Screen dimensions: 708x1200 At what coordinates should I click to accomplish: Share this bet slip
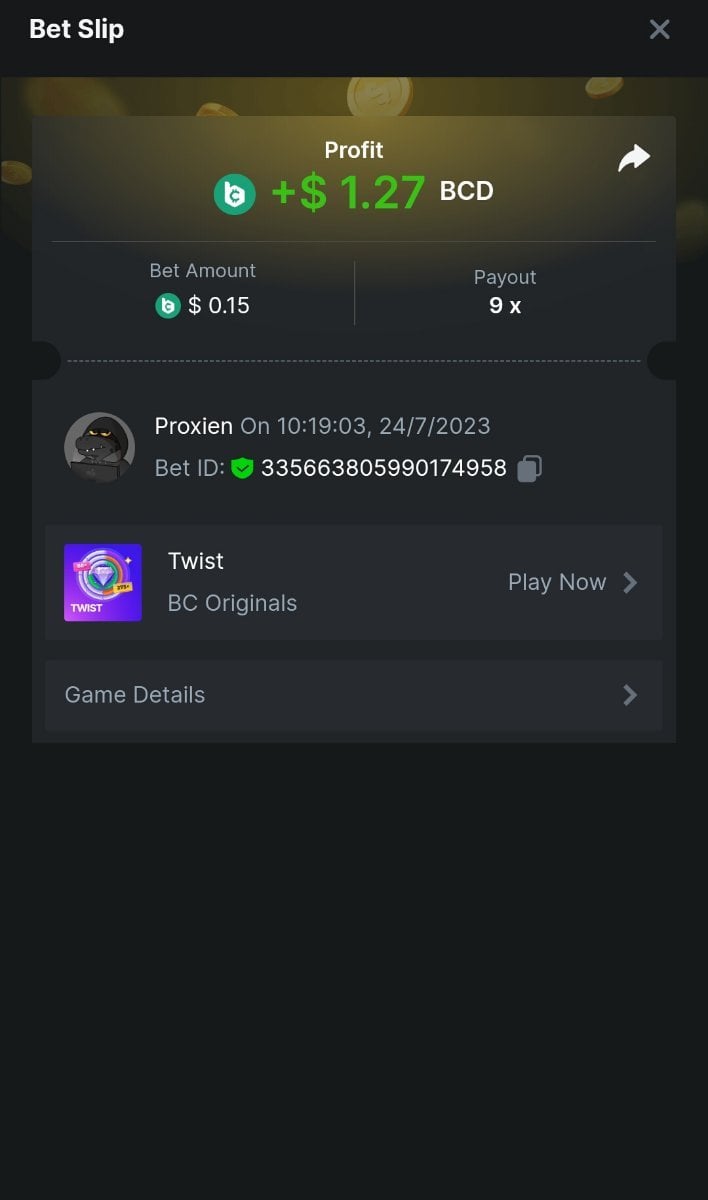(634, 158)
